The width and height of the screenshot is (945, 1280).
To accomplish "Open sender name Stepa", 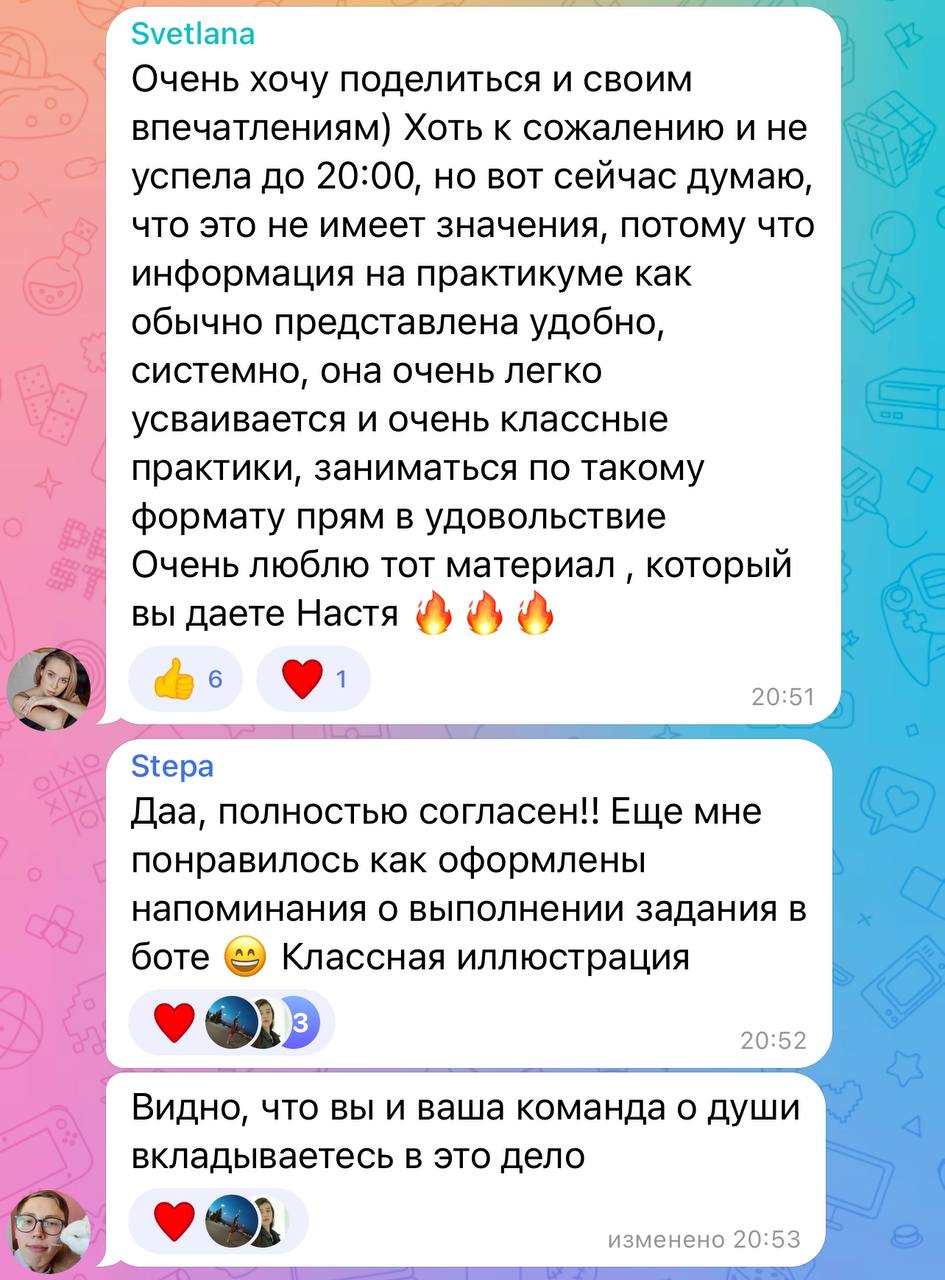I will tap(172, 767).
